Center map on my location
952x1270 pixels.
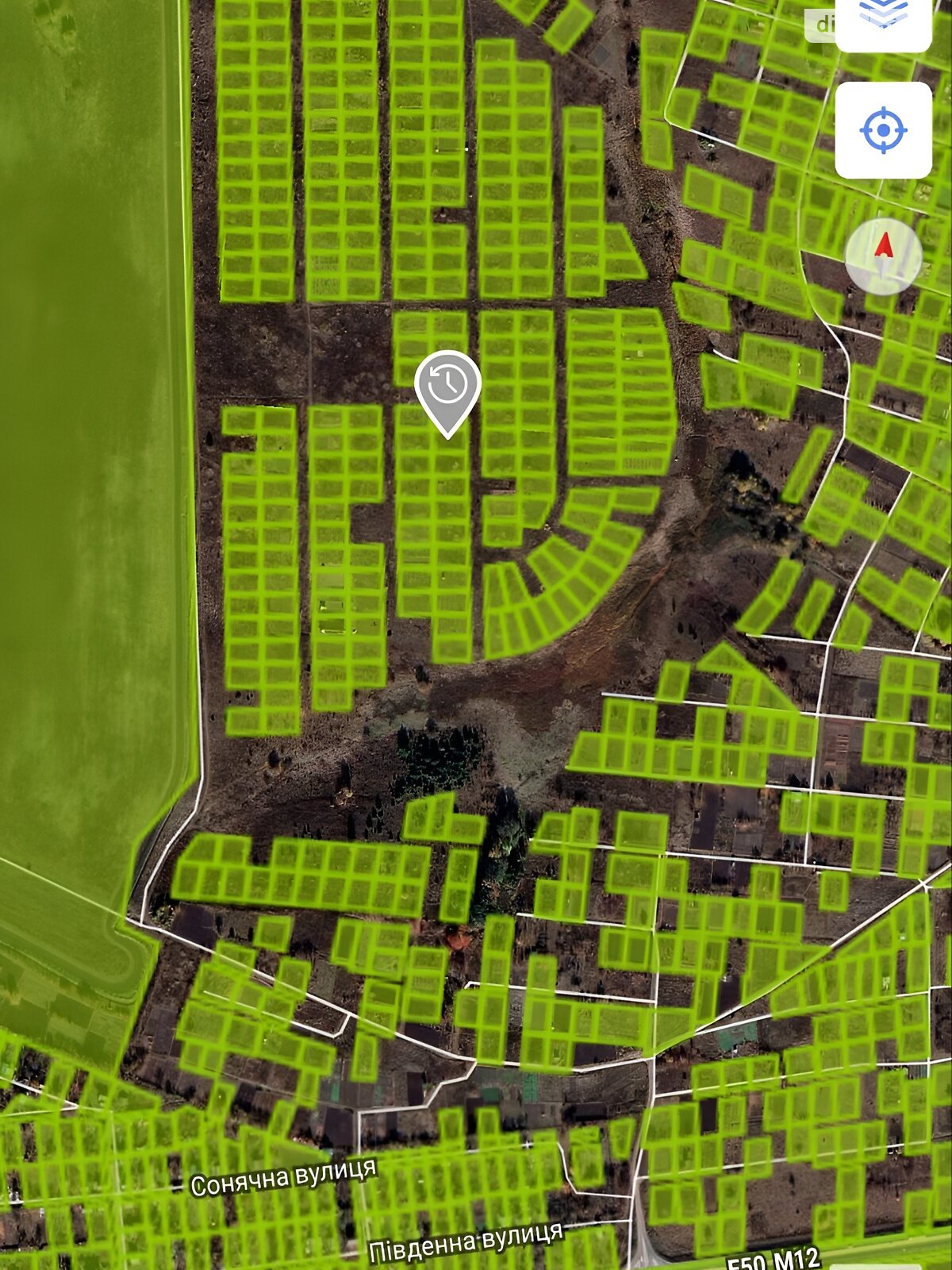[x=883, y=129]
